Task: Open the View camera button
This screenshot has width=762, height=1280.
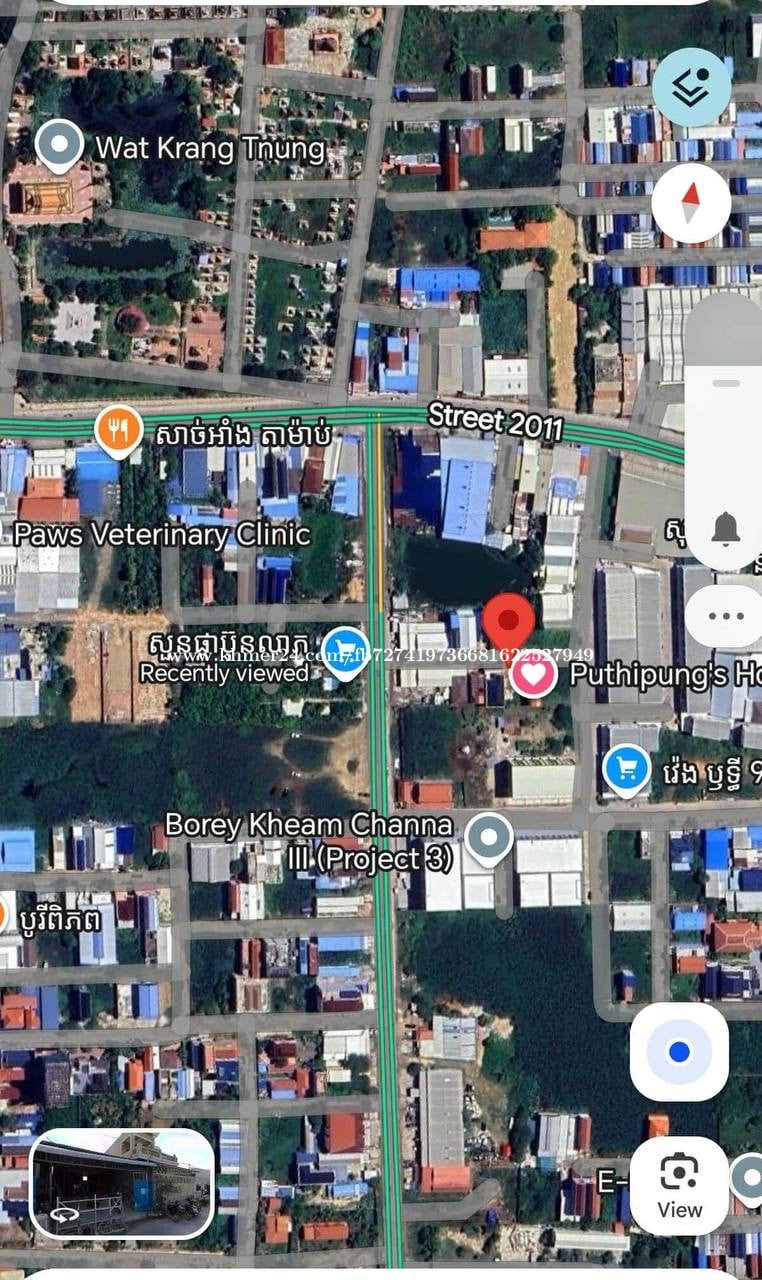Action: (679, 1186)
